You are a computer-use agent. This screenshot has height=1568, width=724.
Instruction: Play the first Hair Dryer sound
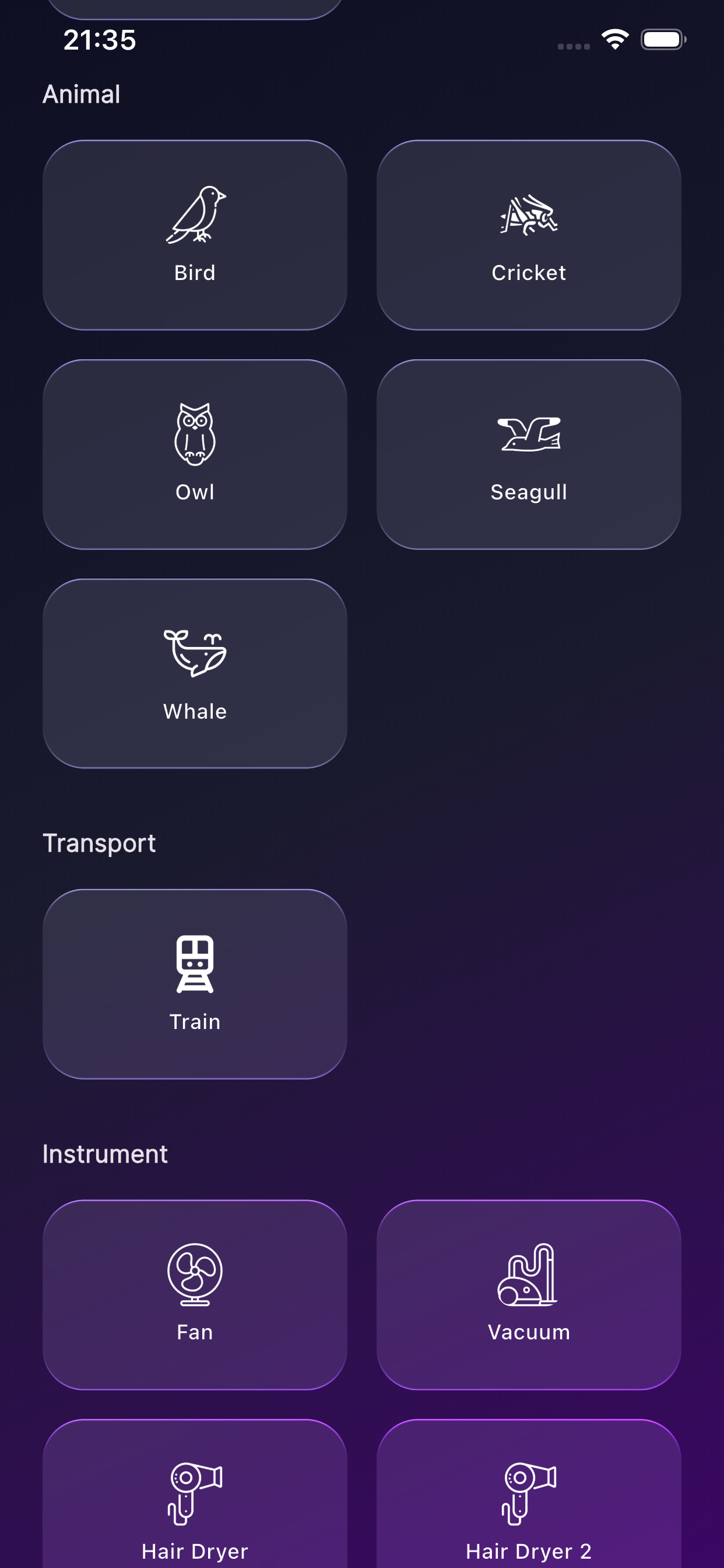(195, 1497)
